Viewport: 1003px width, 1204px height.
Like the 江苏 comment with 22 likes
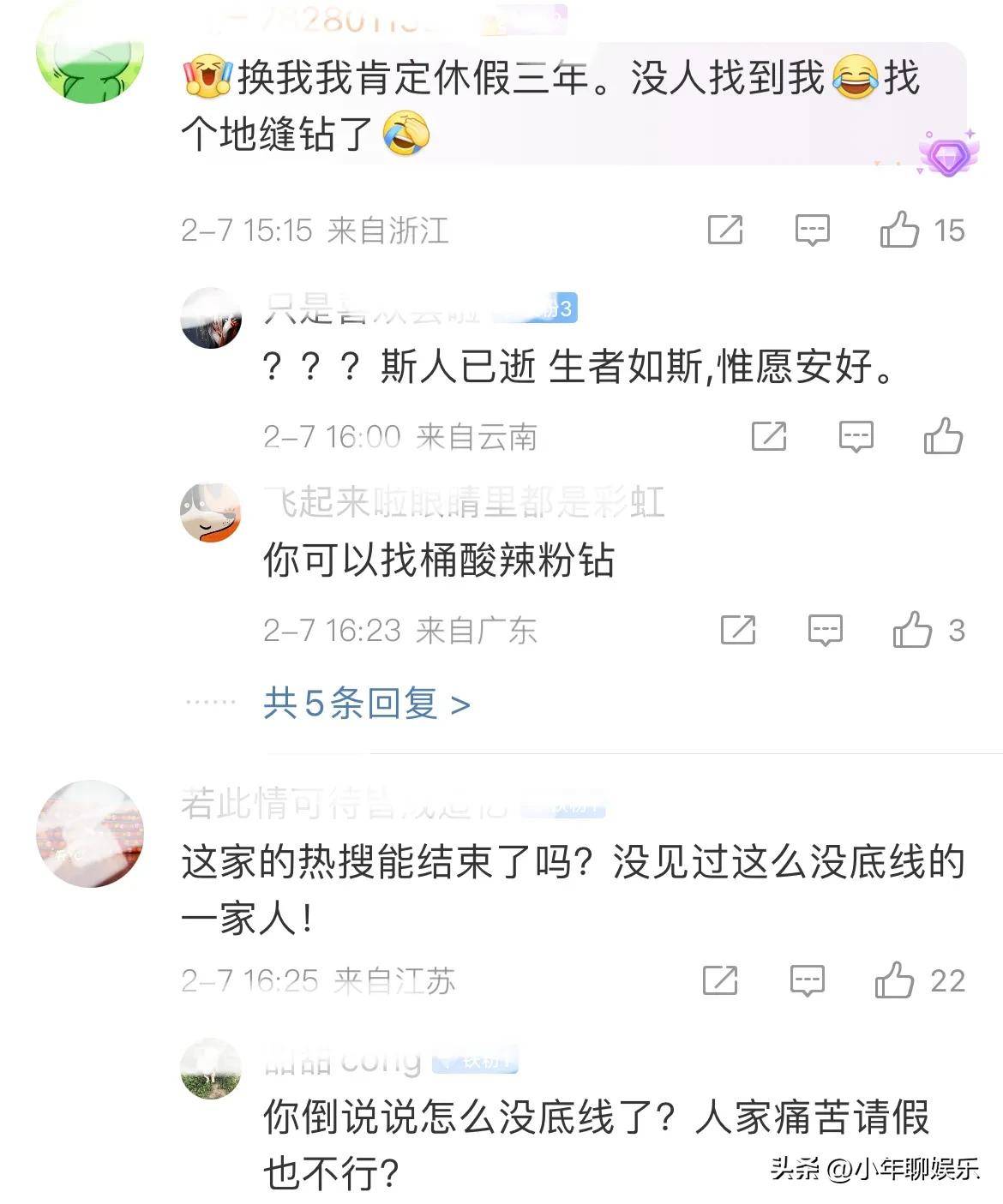pyautogui.click(x=895, y=980)
